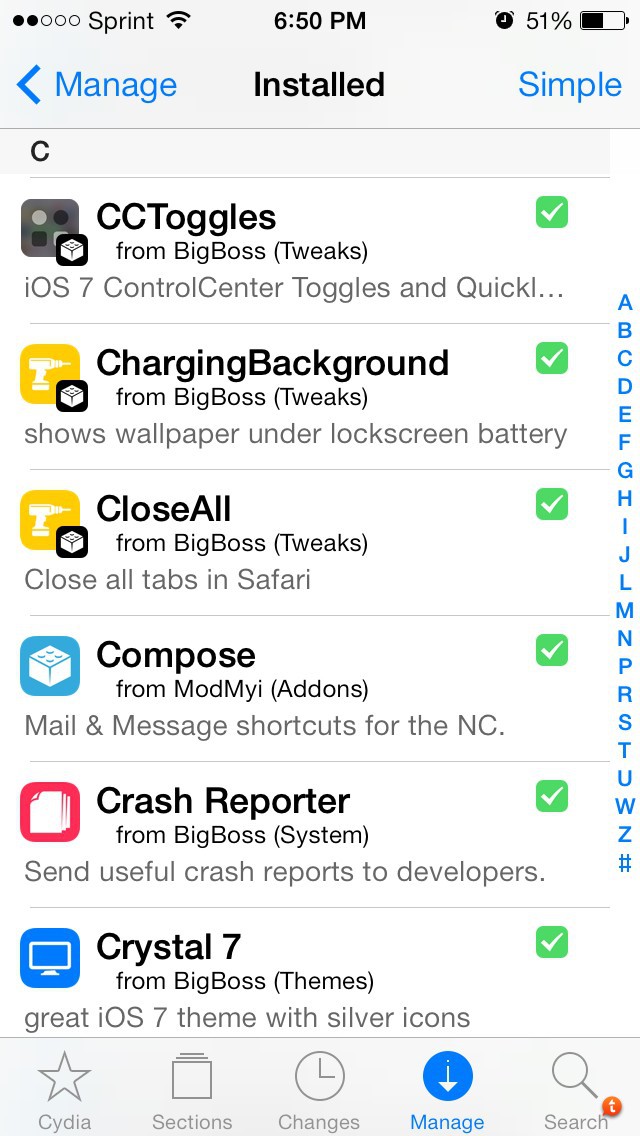
Task: Select the Manage tab
Action: [447, 1090]
